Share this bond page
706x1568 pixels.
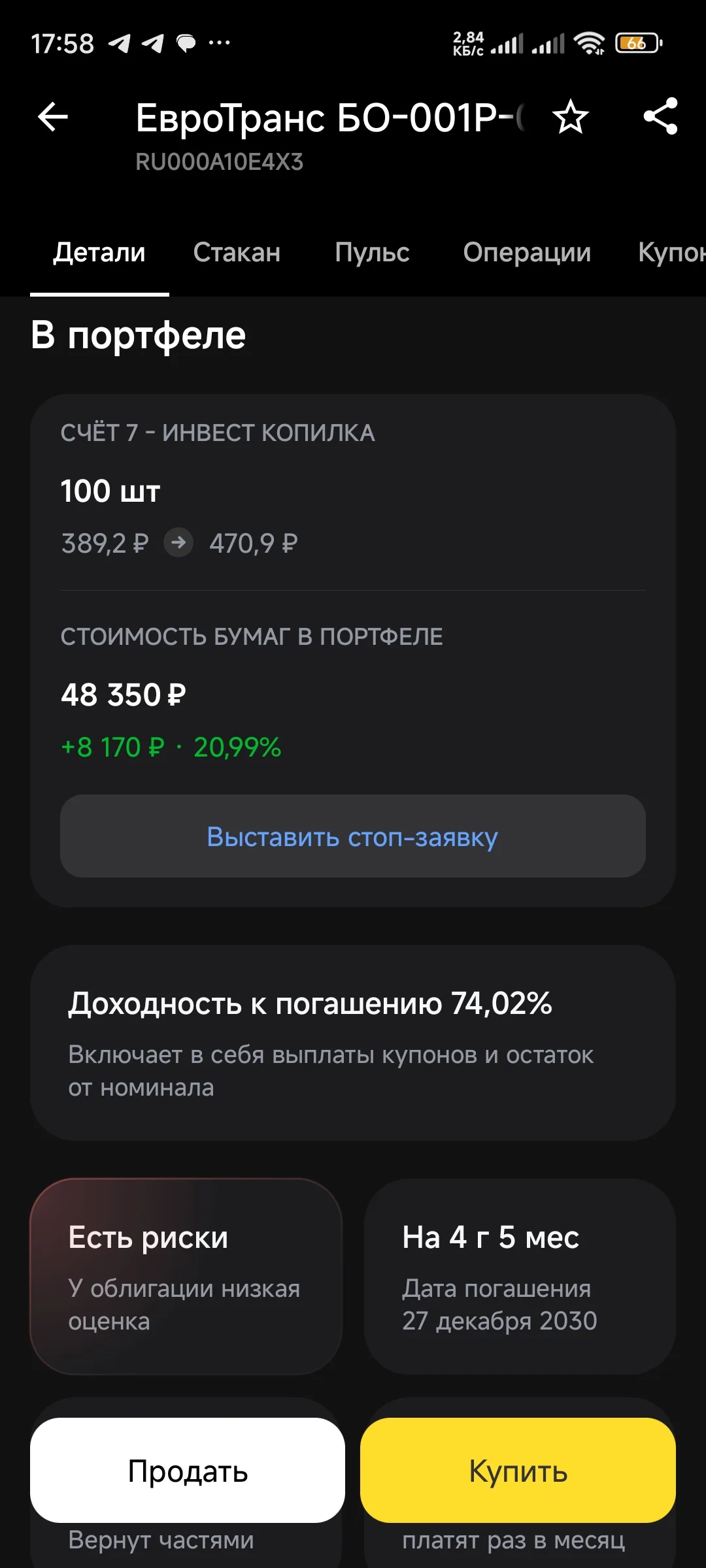[661, 116]
